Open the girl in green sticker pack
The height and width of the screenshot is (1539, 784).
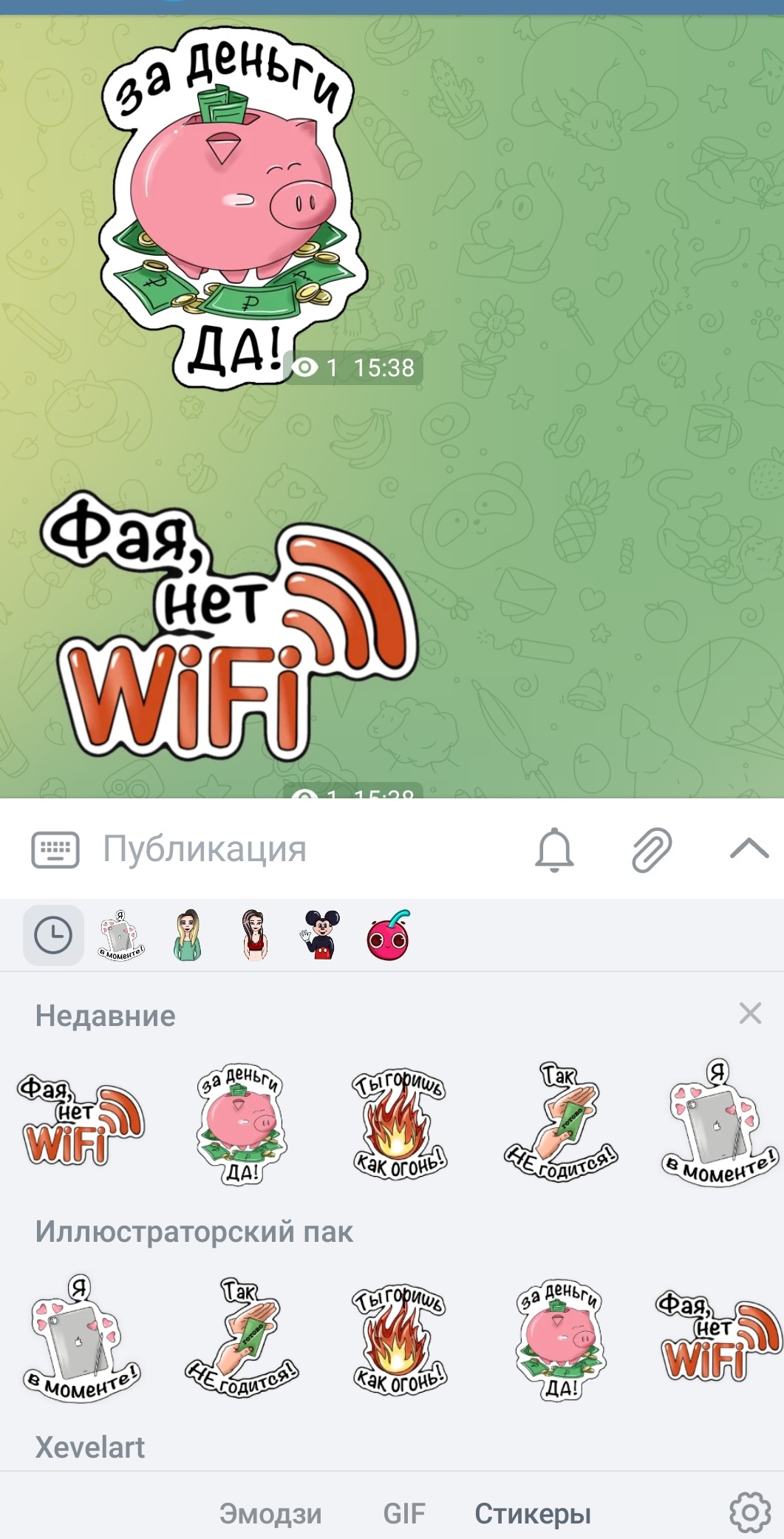point(187,935)
